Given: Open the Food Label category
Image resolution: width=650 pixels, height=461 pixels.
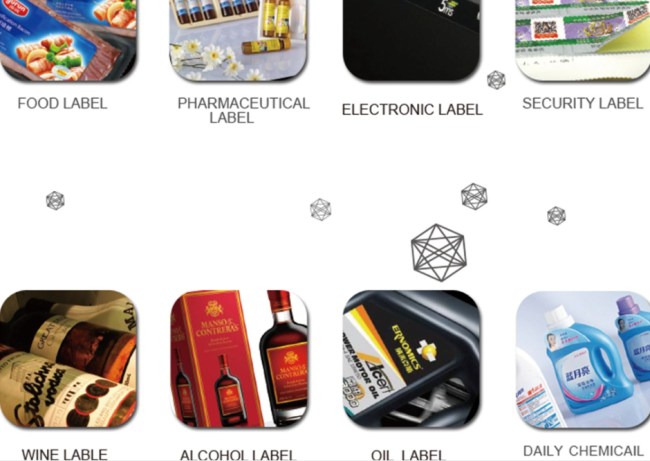Looking at the screenshot, I should (x=68, y=40).
